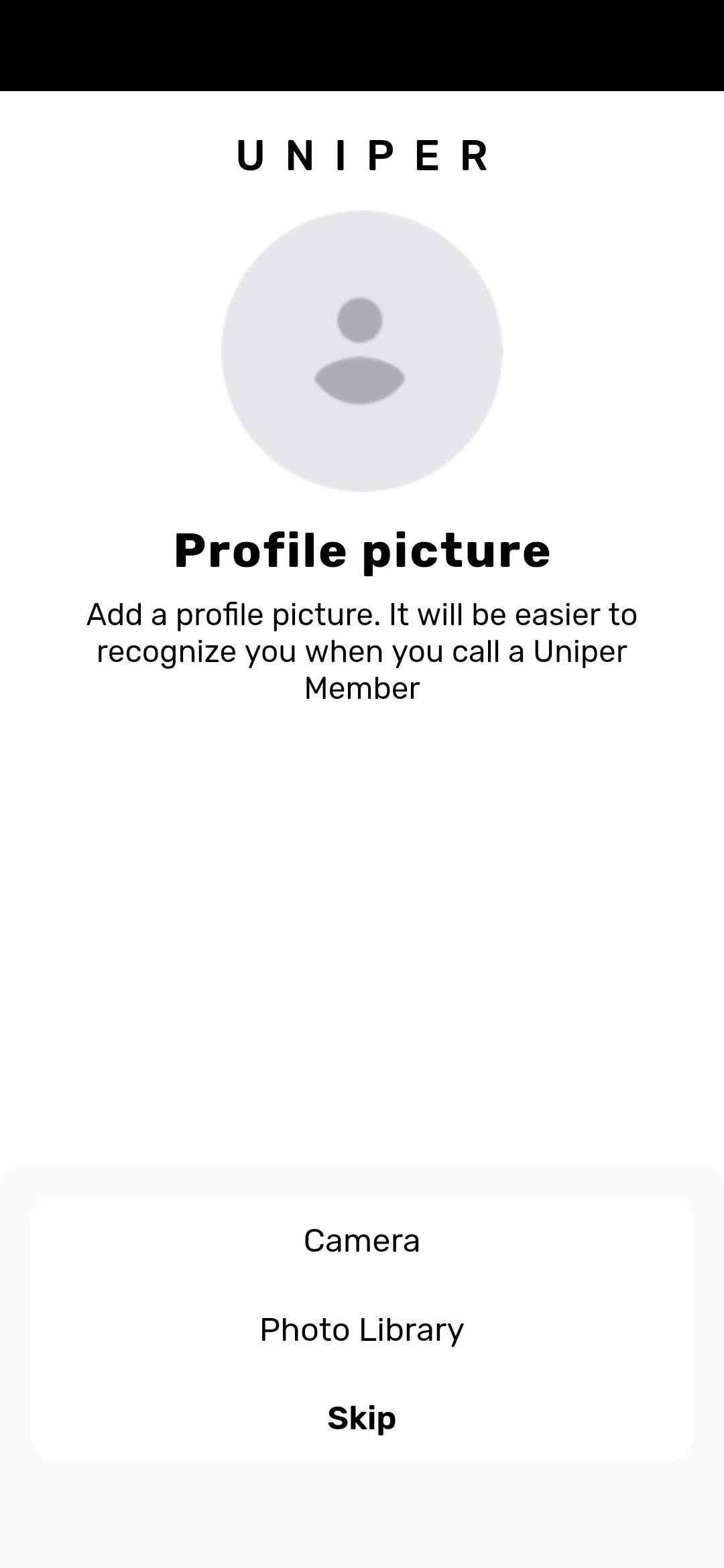This screenshot has height=1568, width=724.
Task: Select Photo Library option
Action: tap(362, 1329)
